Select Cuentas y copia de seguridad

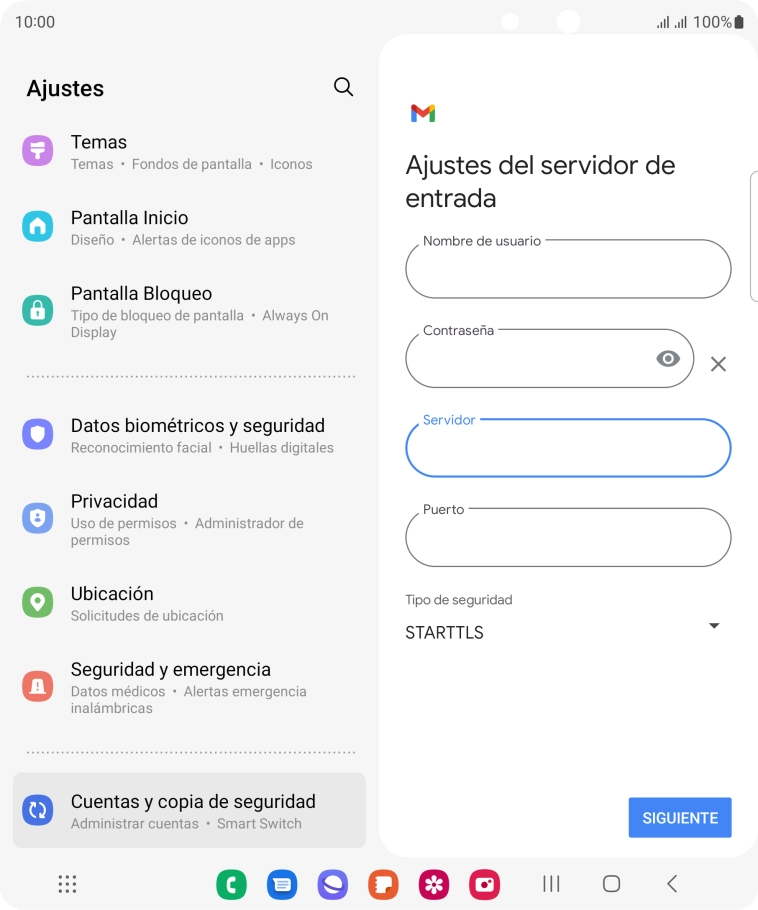pos(192,810)
